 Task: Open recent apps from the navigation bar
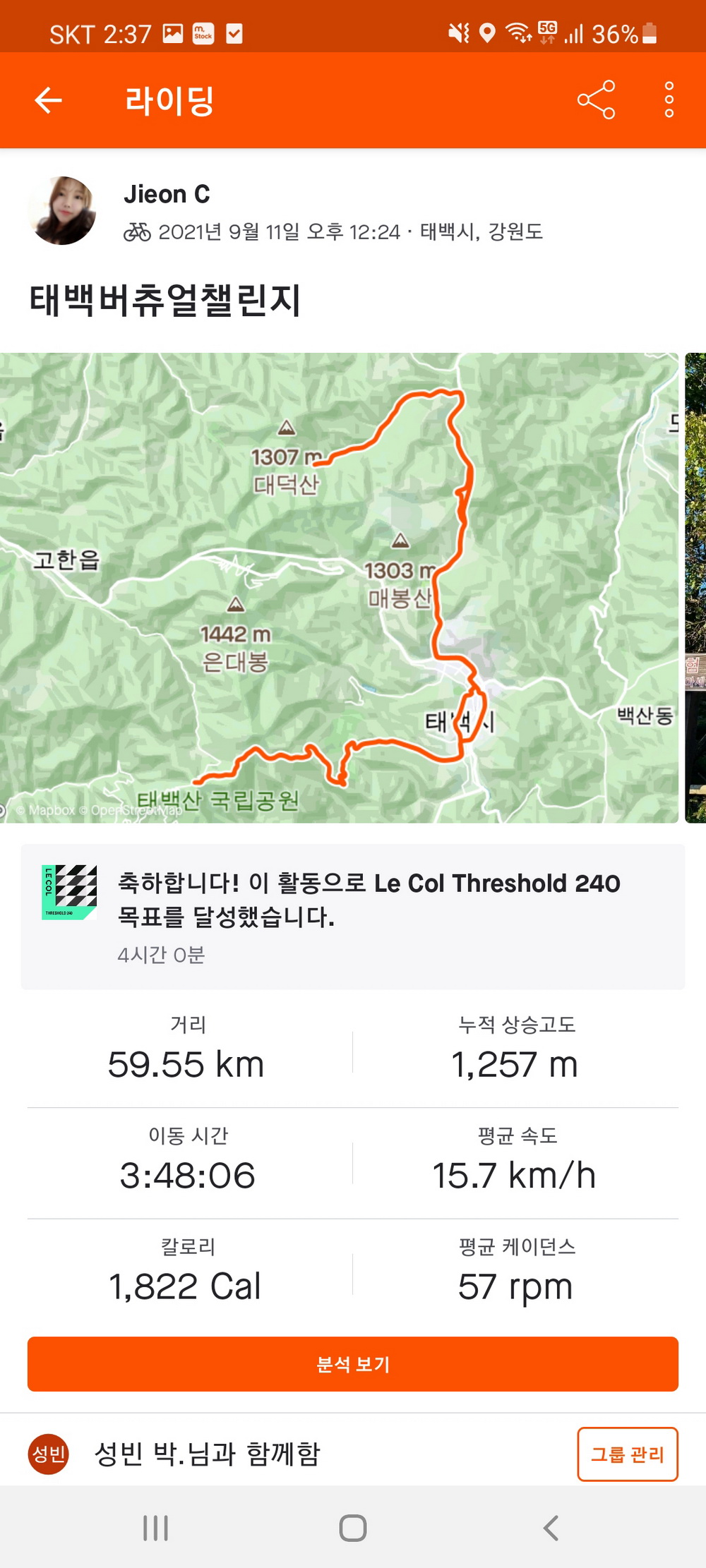(155, 1528)
